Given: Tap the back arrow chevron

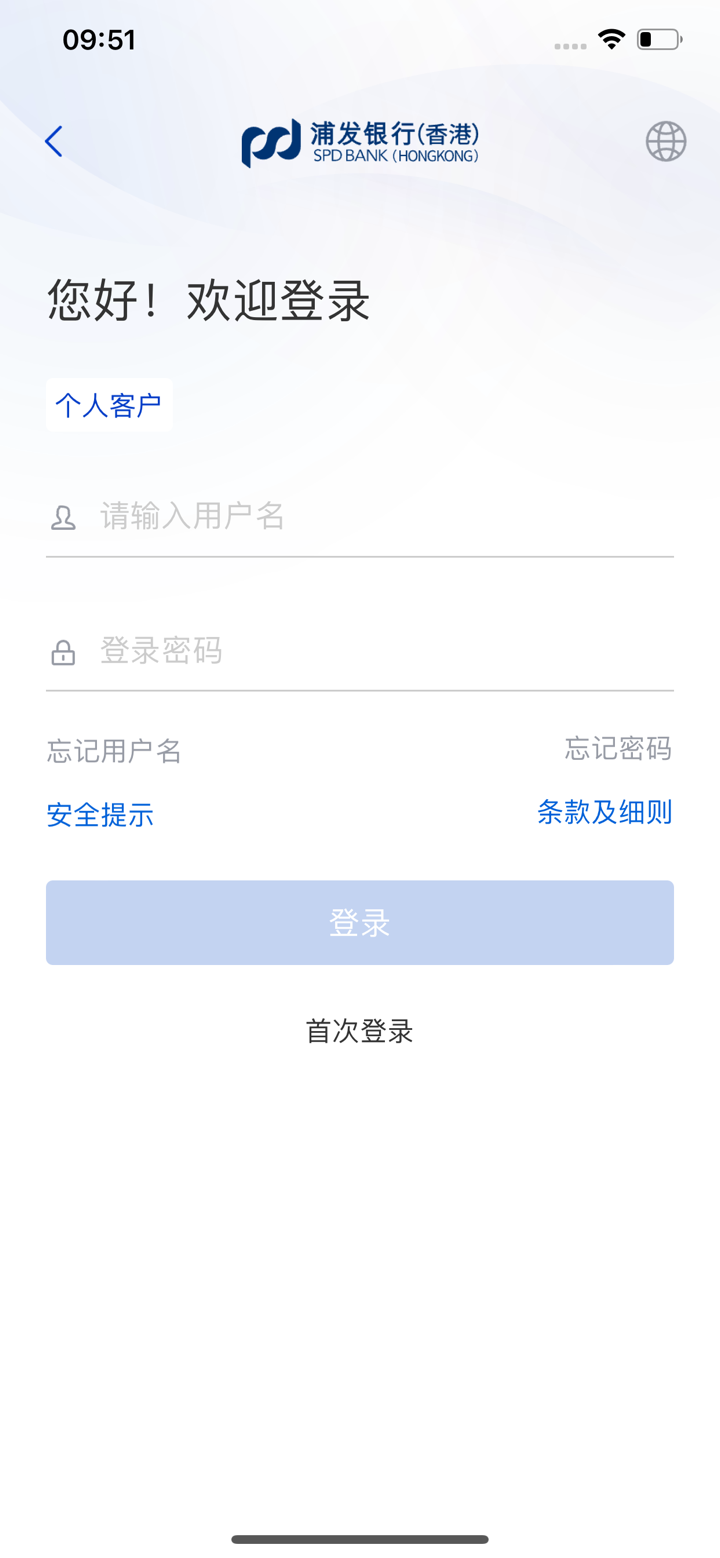Looking at the screenshot, I should pyautogui.click(x=53, y=141).
